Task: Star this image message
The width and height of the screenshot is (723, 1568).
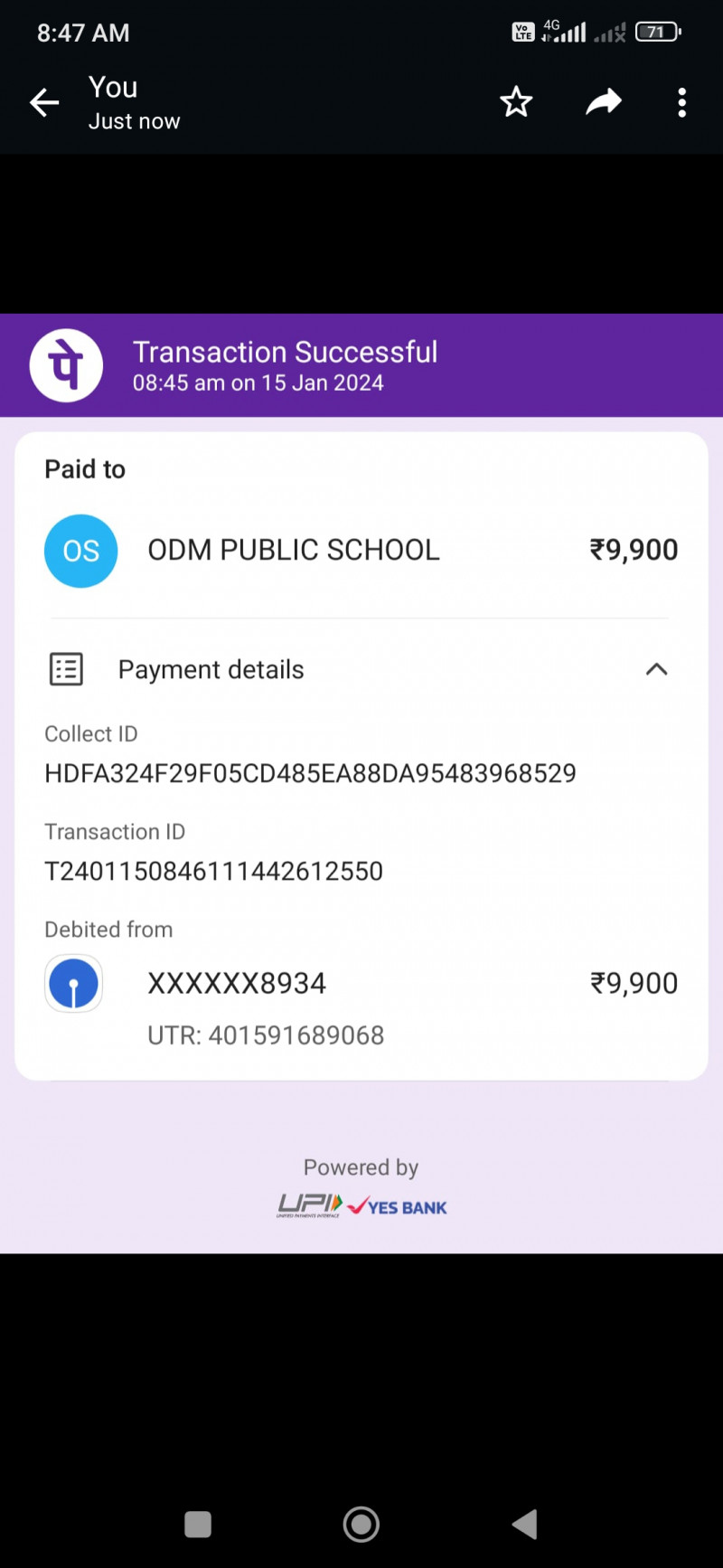Action: (516, 102)
